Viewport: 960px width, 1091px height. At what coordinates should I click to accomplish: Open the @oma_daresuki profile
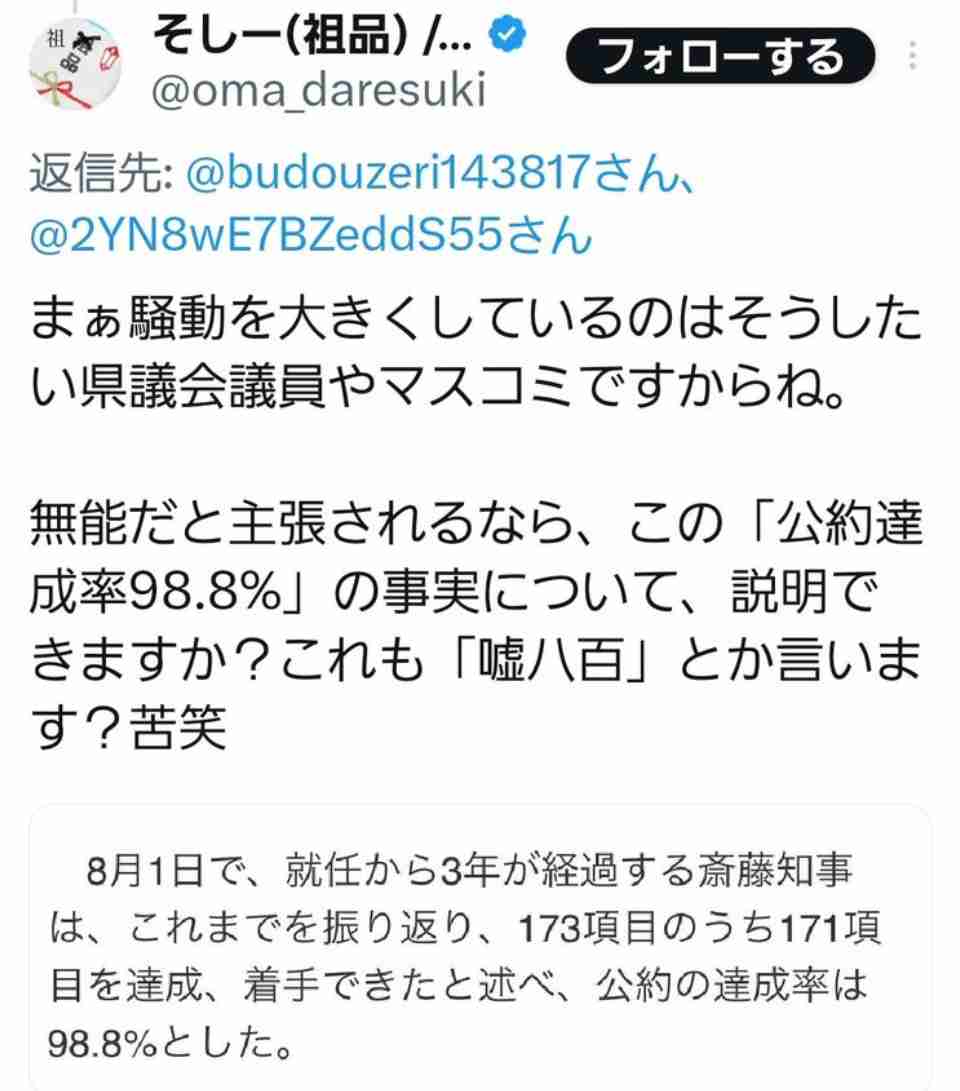tap(317, 91)
